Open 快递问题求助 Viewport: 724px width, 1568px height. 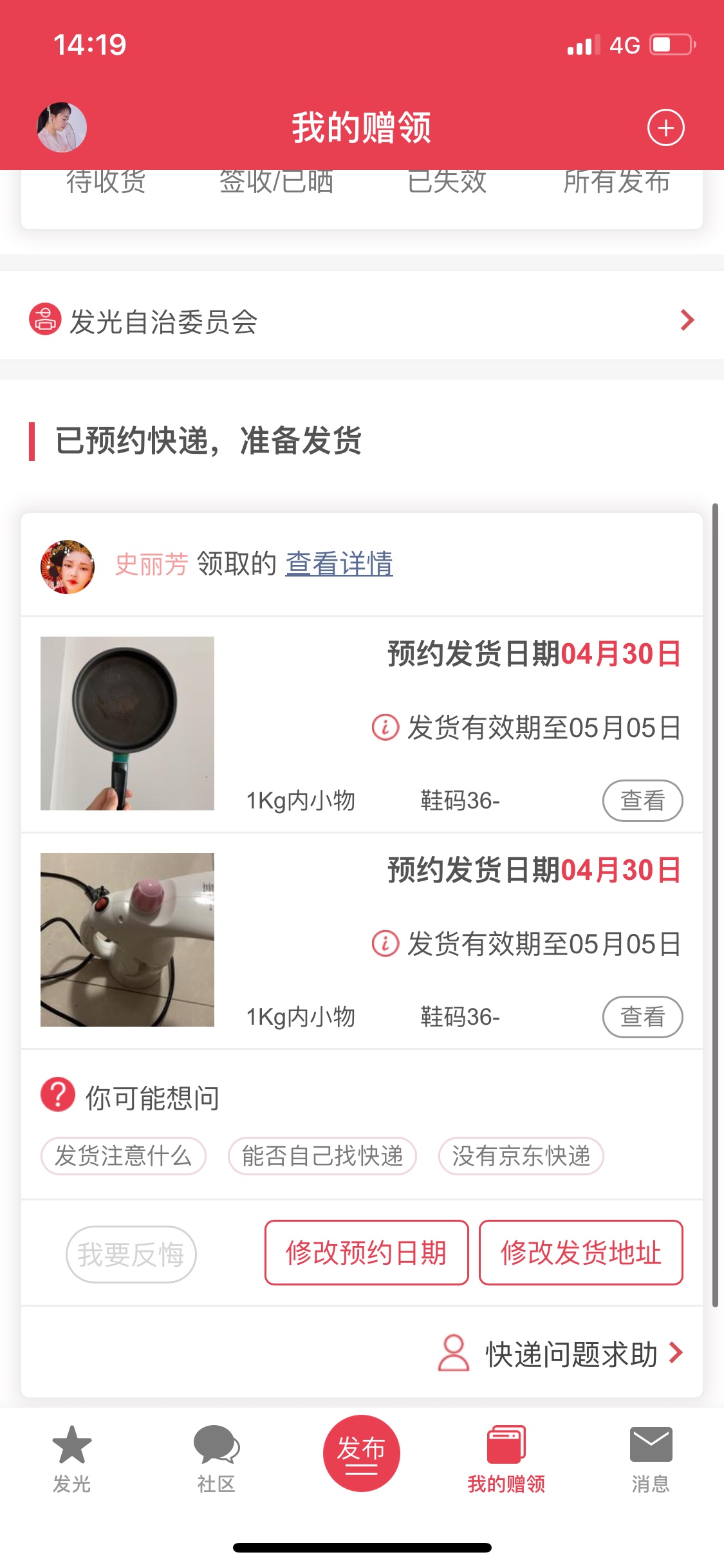pos(561,1353)
